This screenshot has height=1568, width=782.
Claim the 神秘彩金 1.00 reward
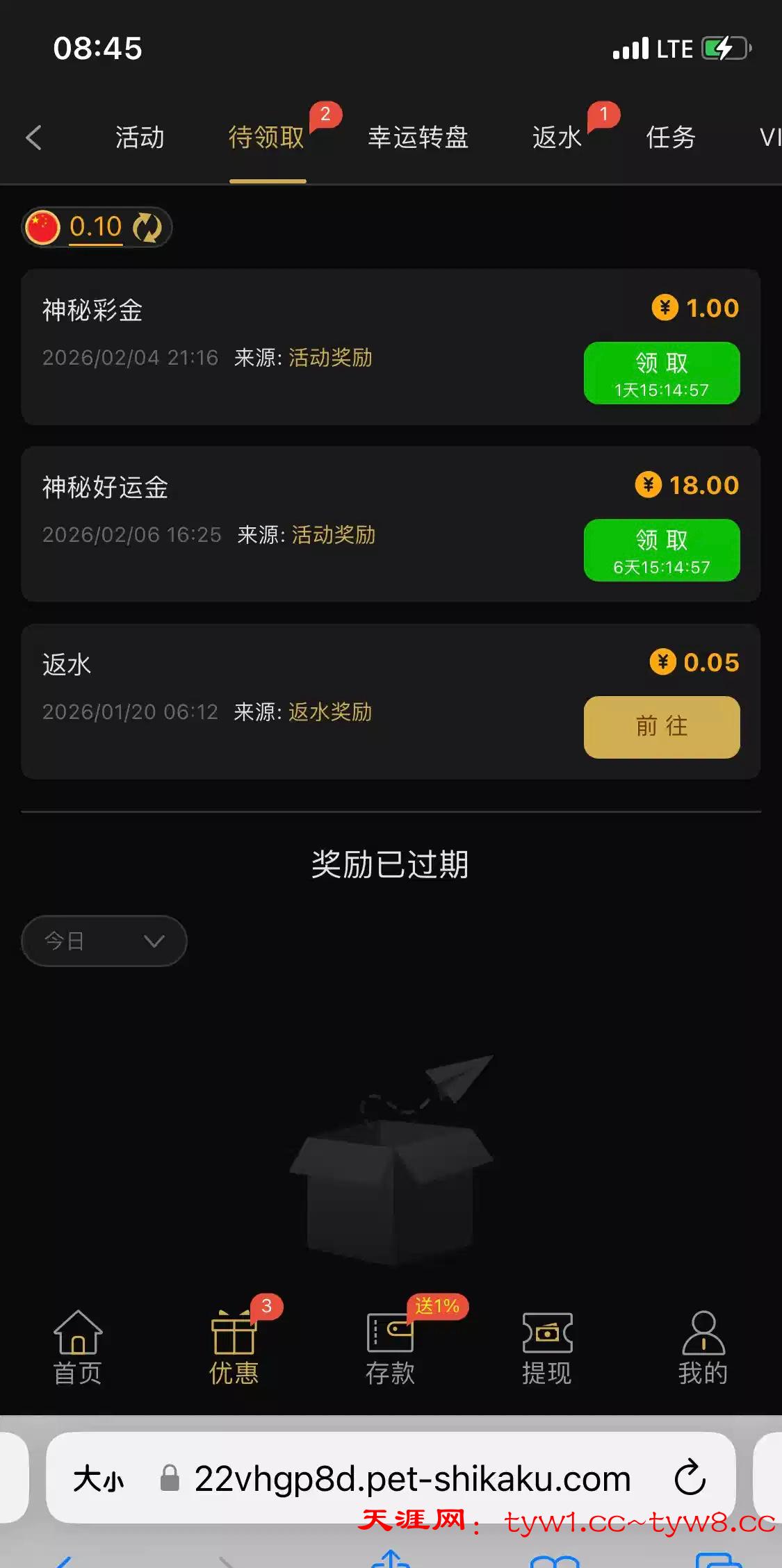(x=661, y=373)
